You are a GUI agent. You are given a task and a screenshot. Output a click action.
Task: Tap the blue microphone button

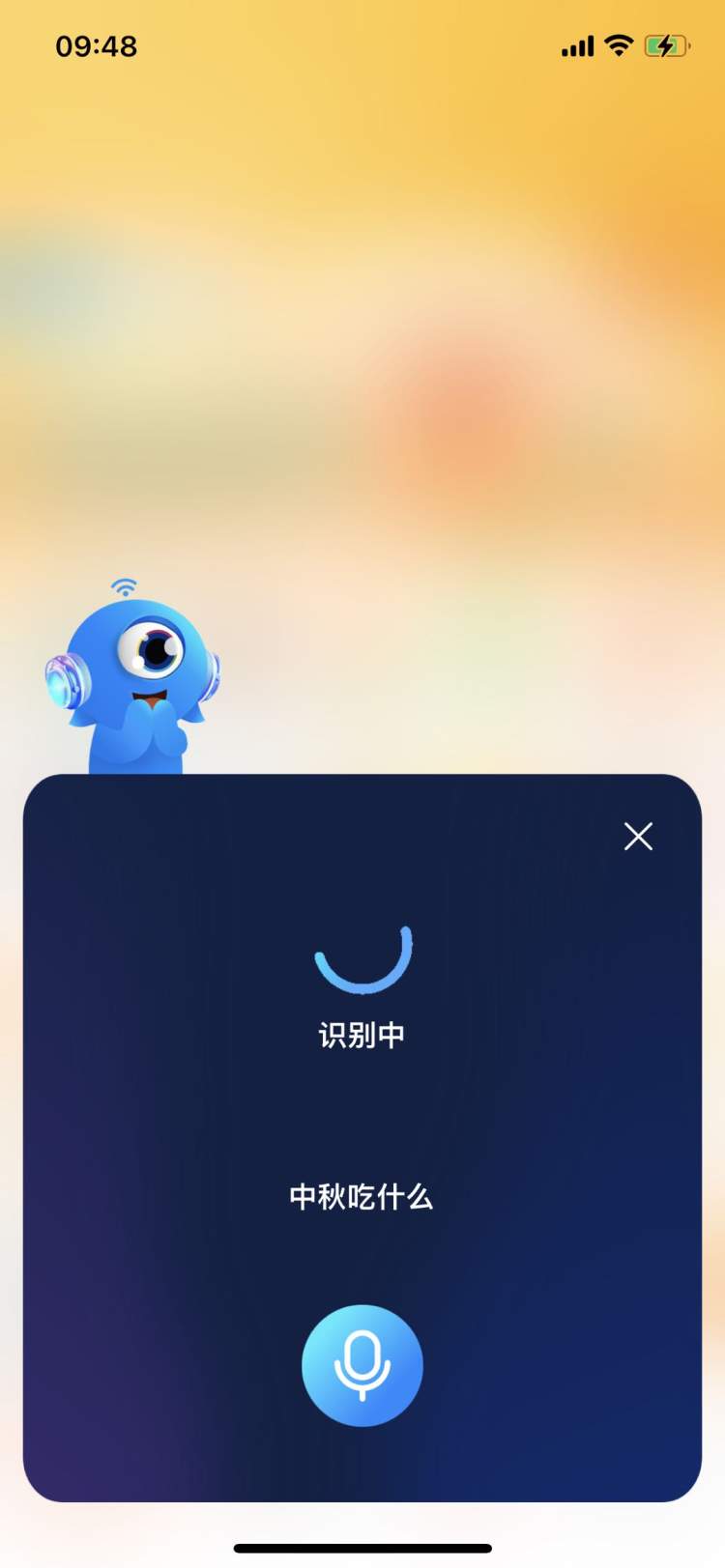[362, 1364]
